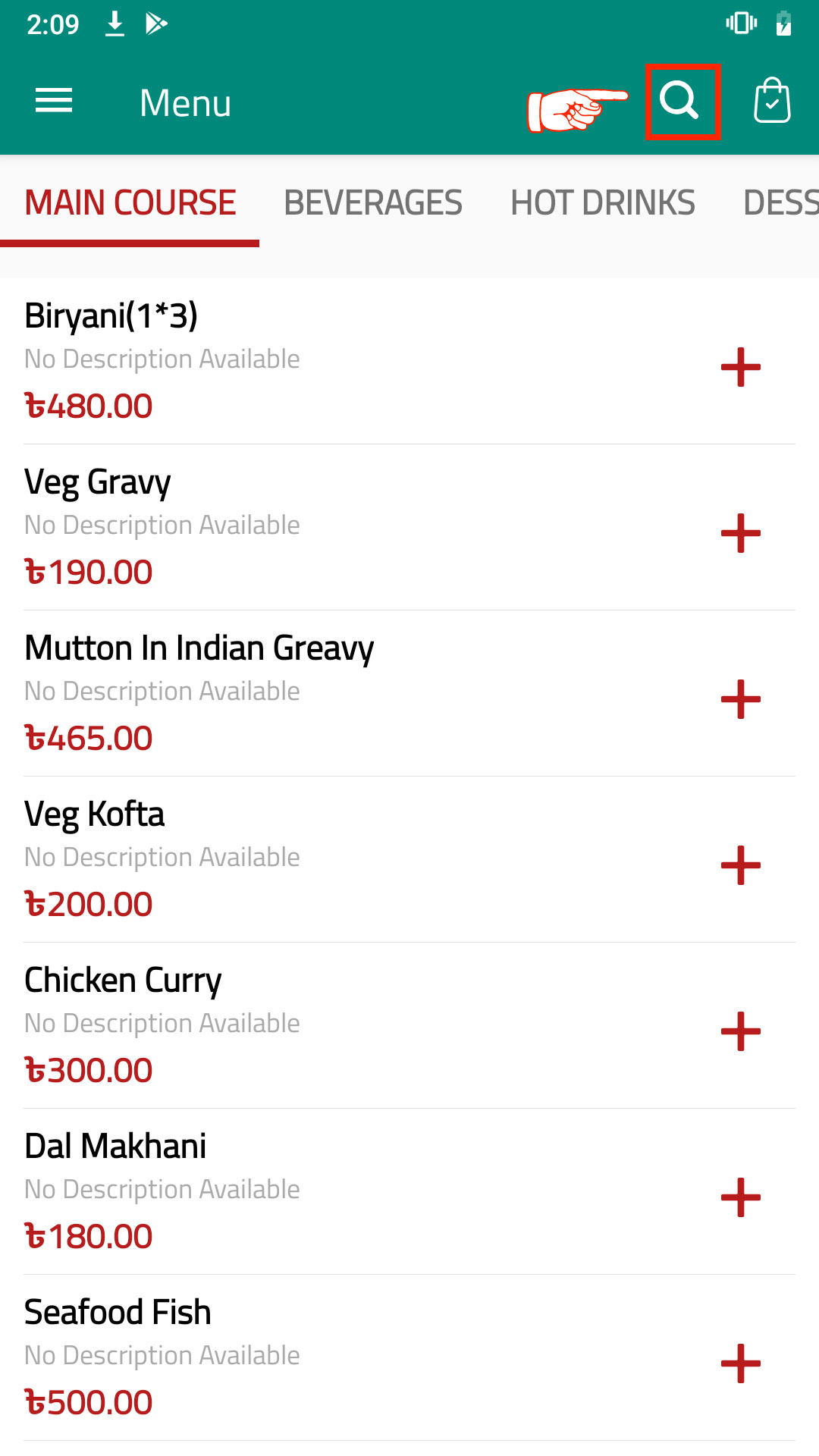
Task: Add Biryani(1*3) to the order
Action: click(741, 368)
